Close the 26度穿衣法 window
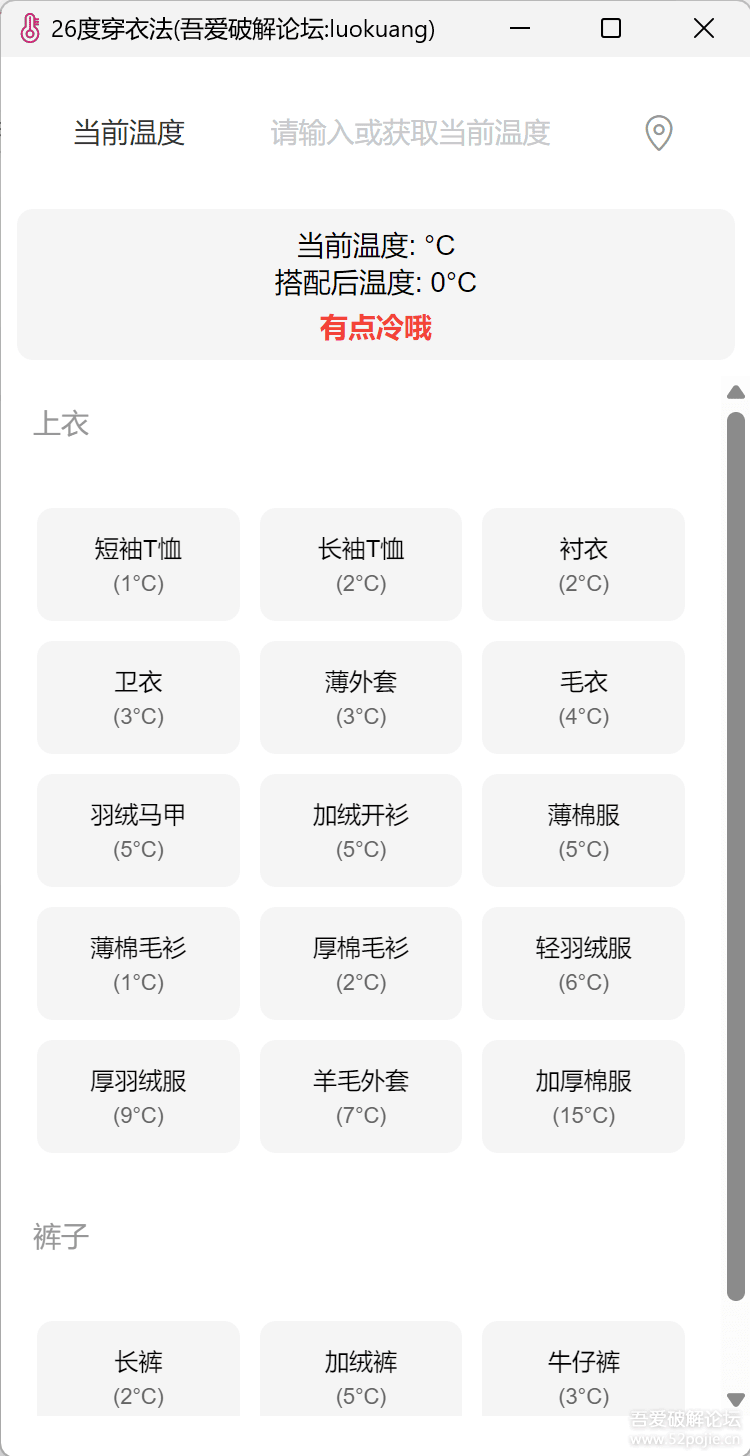750x1456 pixels. click(703, 29)
